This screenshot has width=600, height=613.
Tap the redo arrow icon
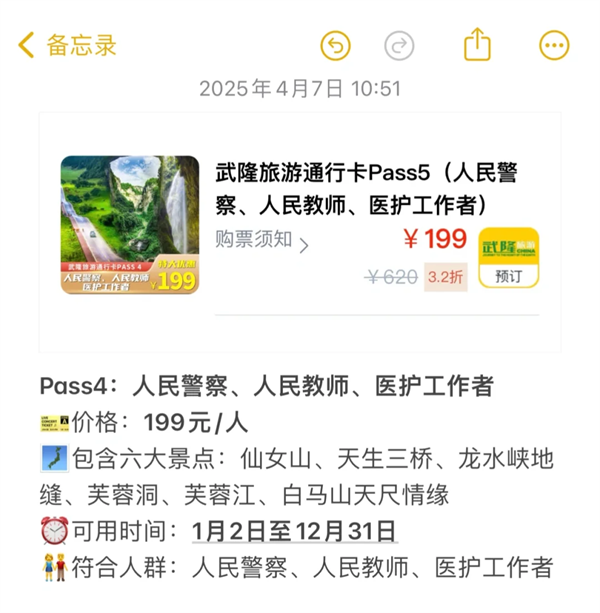coord(399,45)
